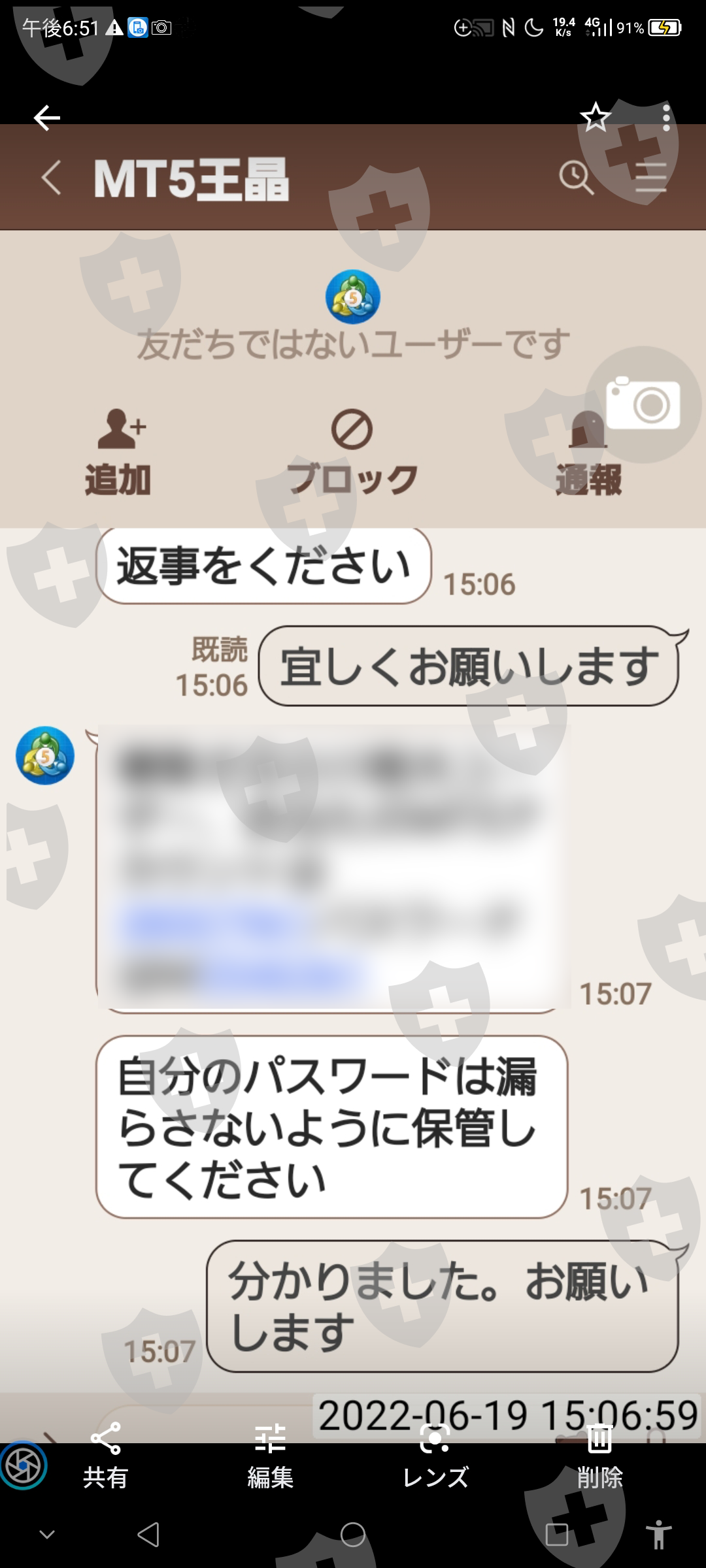Share this image via 共有
The width and height of the screenshot is (706, 1568).
point(105,1457)
